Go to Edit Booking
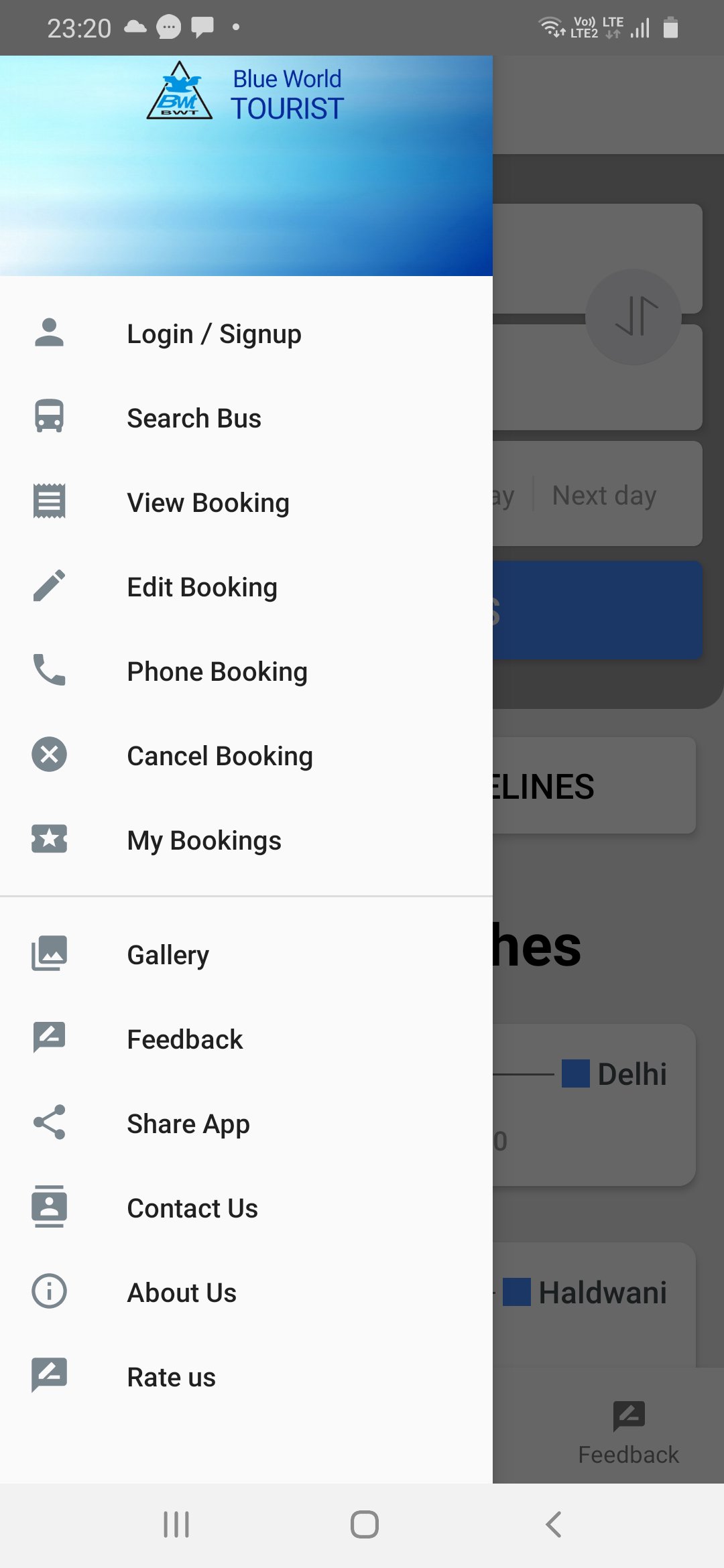 pyautogui.click(x=246, y=587)
